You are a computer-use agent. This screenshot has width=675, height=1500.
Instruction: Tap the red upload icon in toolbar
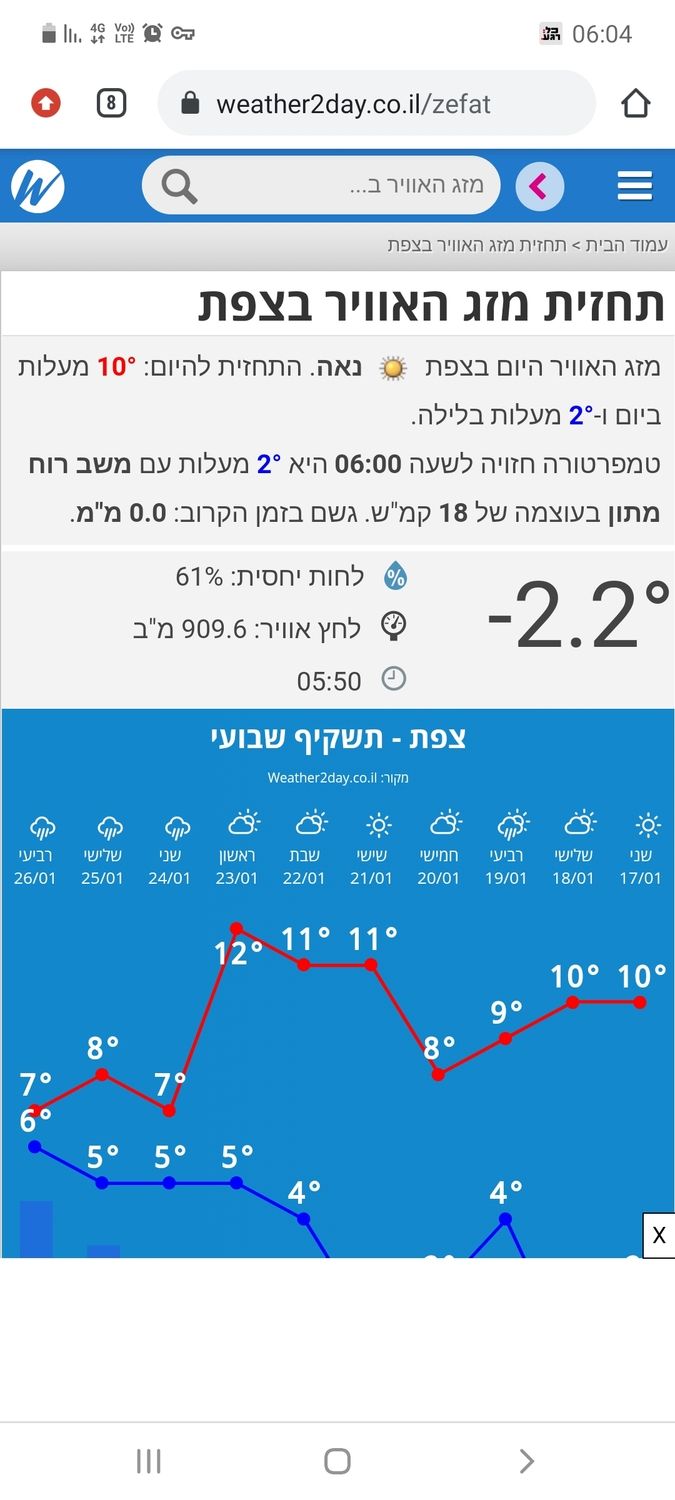point(46,103)
